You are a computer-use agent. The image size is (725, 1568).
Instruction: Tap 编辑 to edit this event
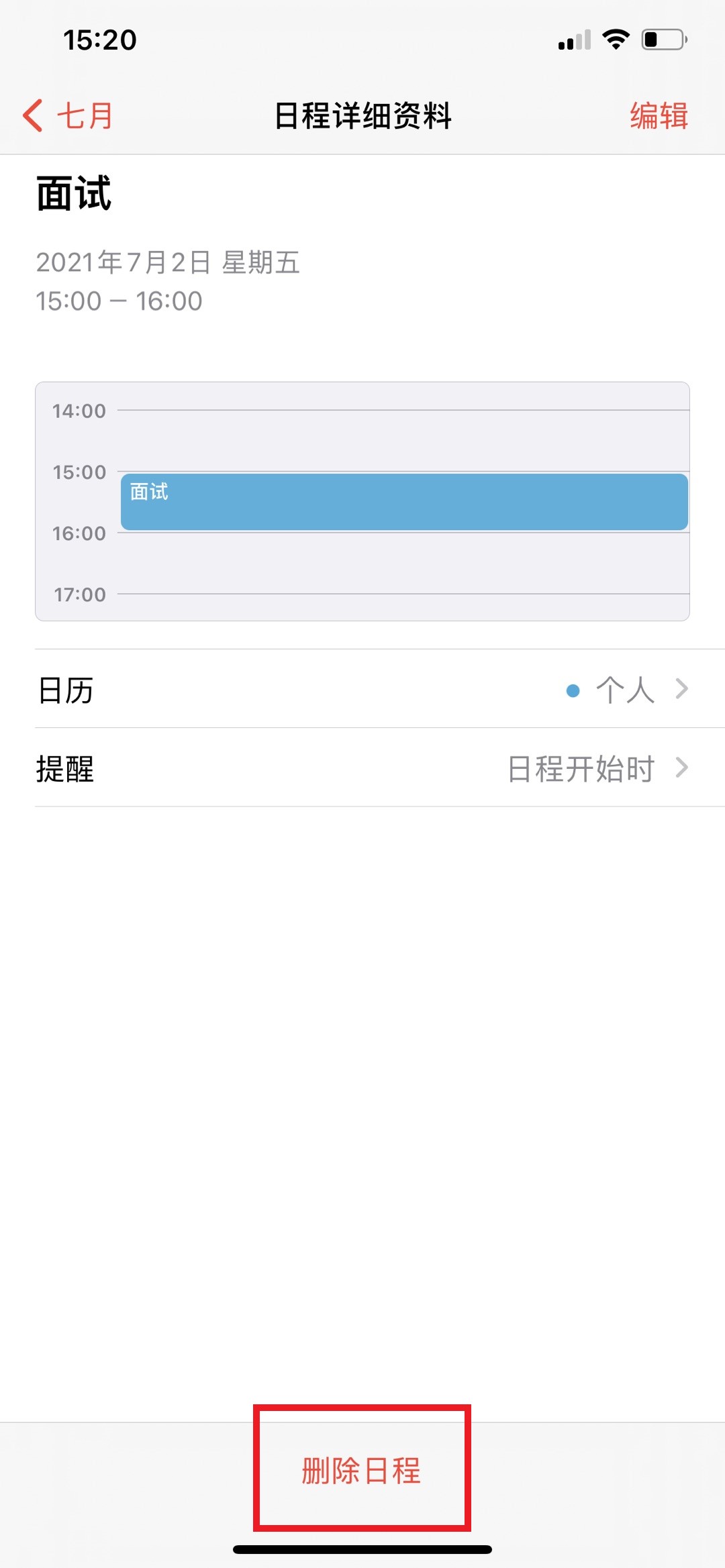tap(659, 115)
